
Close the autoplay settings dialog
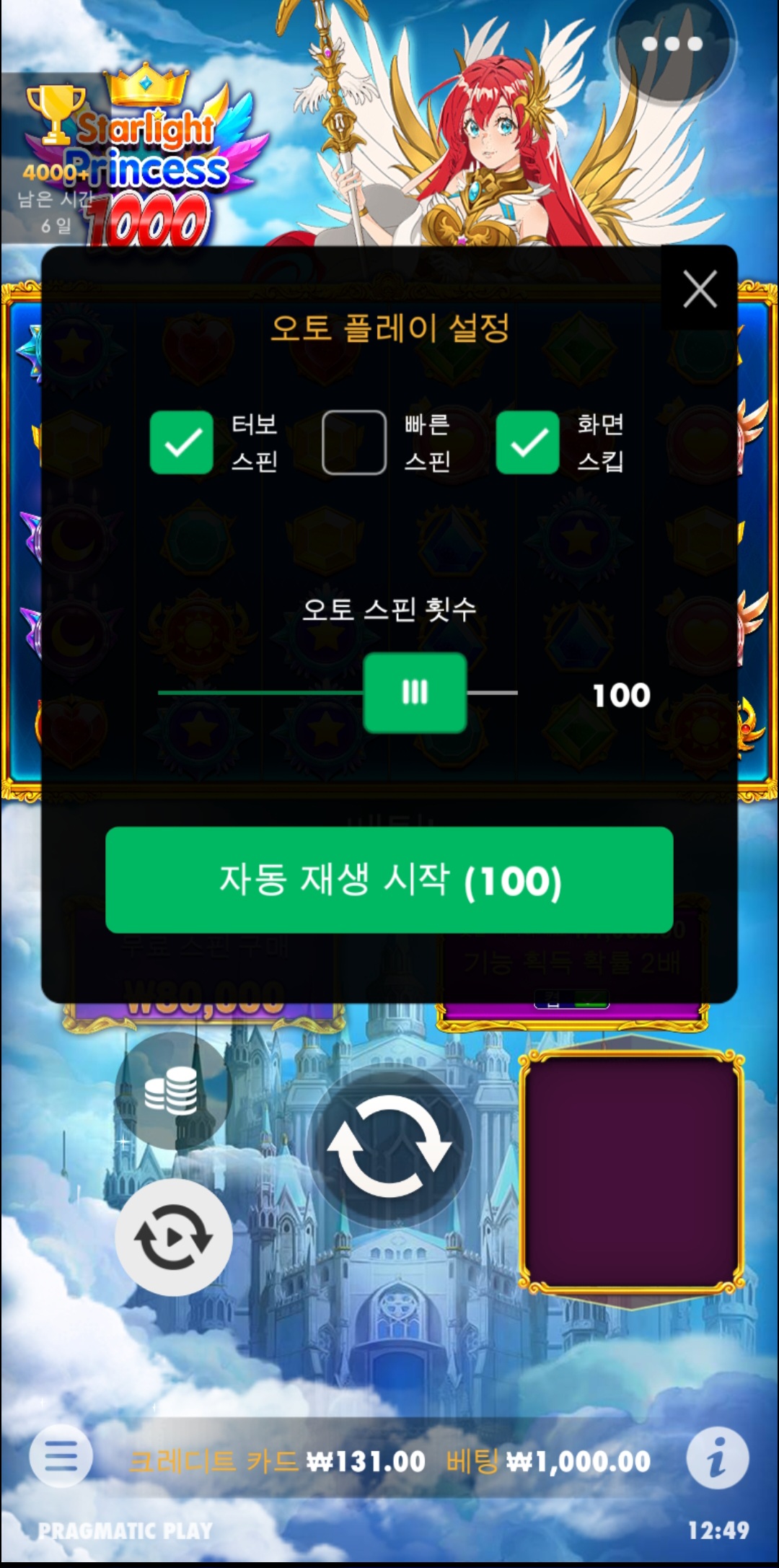tap(700, 289)
